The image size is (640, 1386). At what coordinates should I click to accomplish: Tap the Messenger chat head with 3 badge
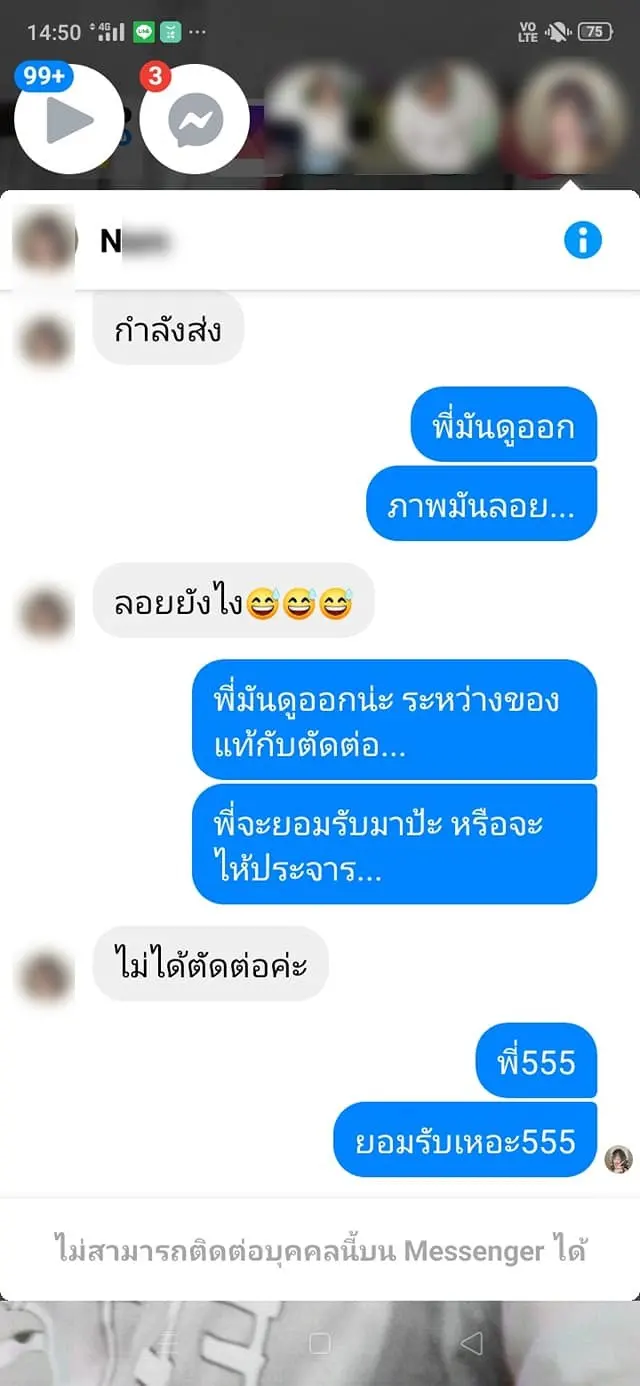195,120
